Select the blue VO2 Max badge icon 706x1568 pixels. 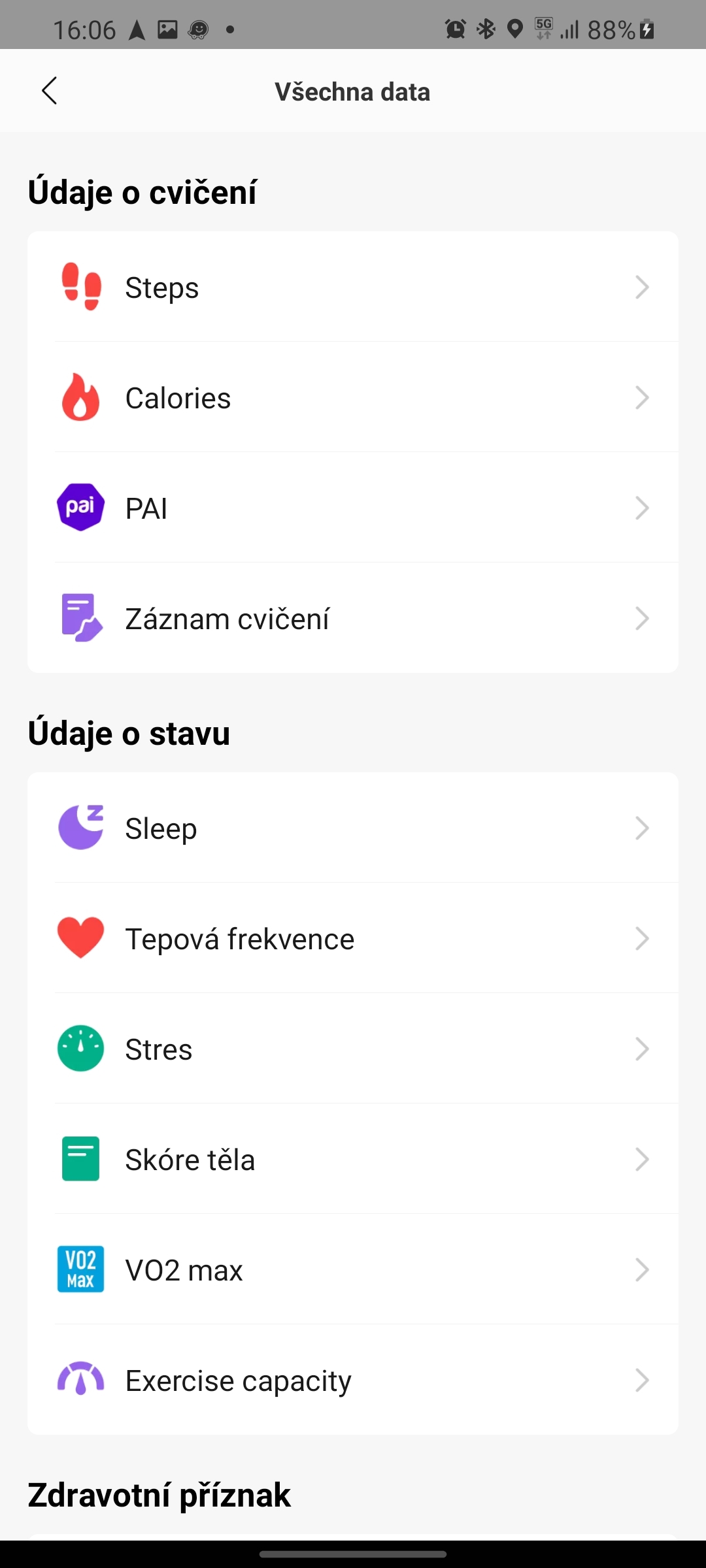coord(80,1269)
